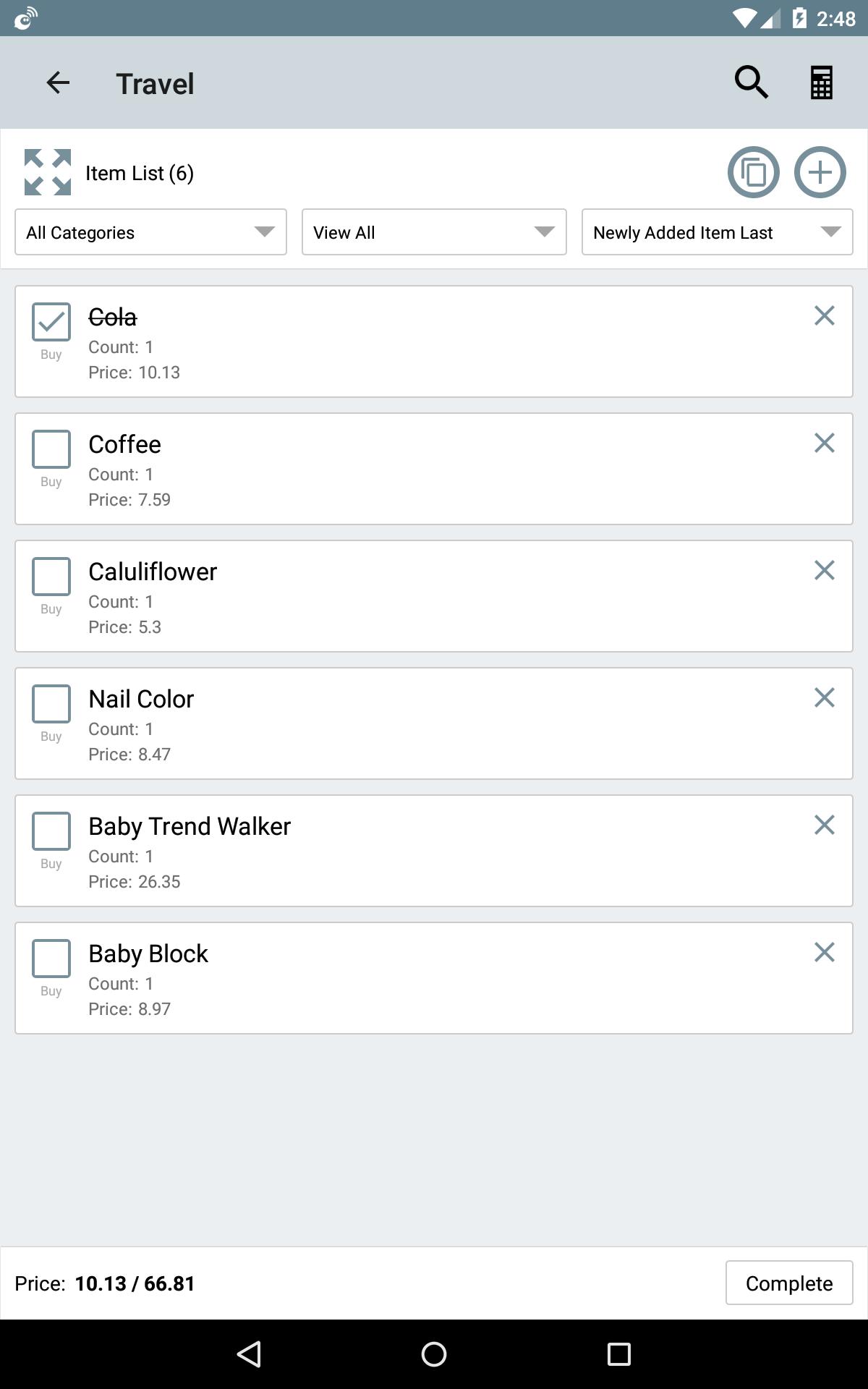Add a new item with plus button
The height and width of the screenshot is (1389, 868).
[x=820, y=172]
